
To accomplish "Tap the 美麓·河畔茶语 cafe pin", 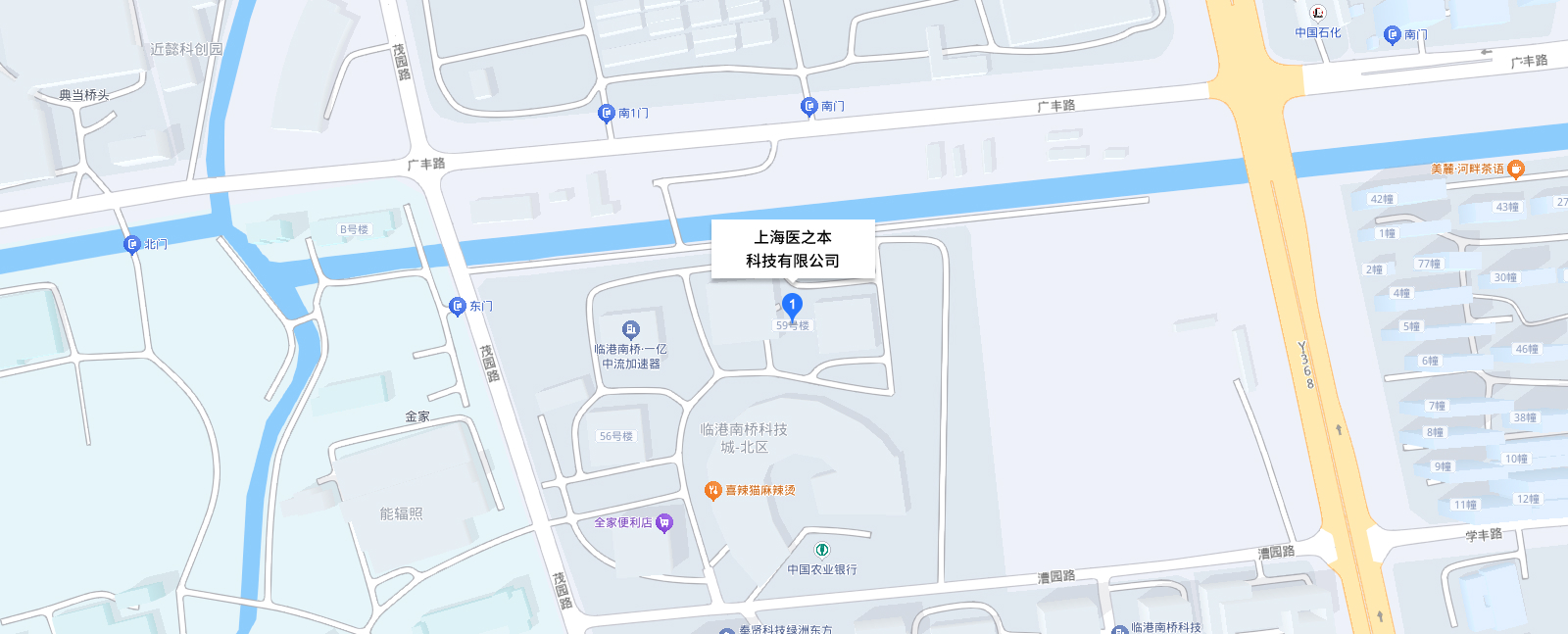I will coord(1515,169).
